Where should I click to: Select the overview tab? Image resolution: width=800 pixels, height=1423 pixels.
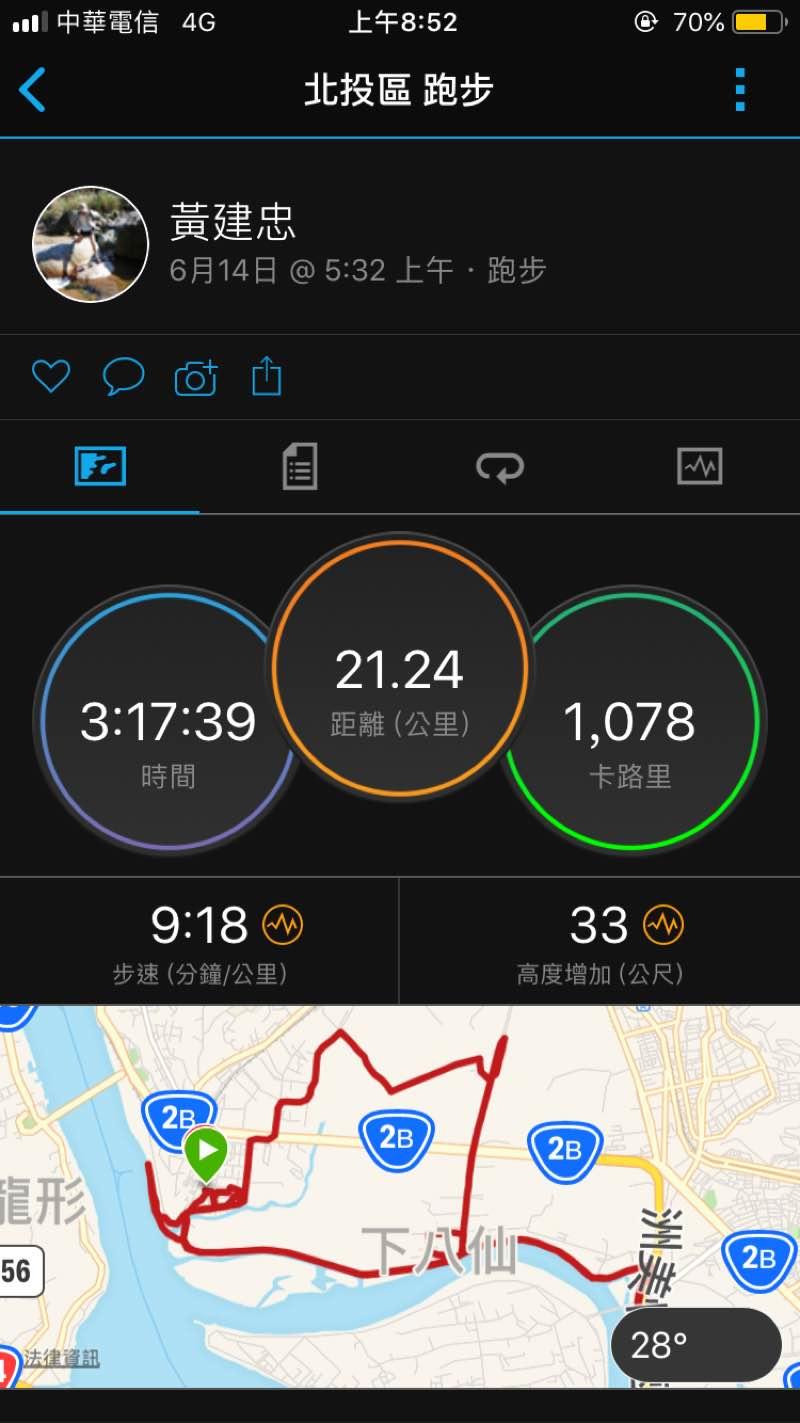coord(100,466)
